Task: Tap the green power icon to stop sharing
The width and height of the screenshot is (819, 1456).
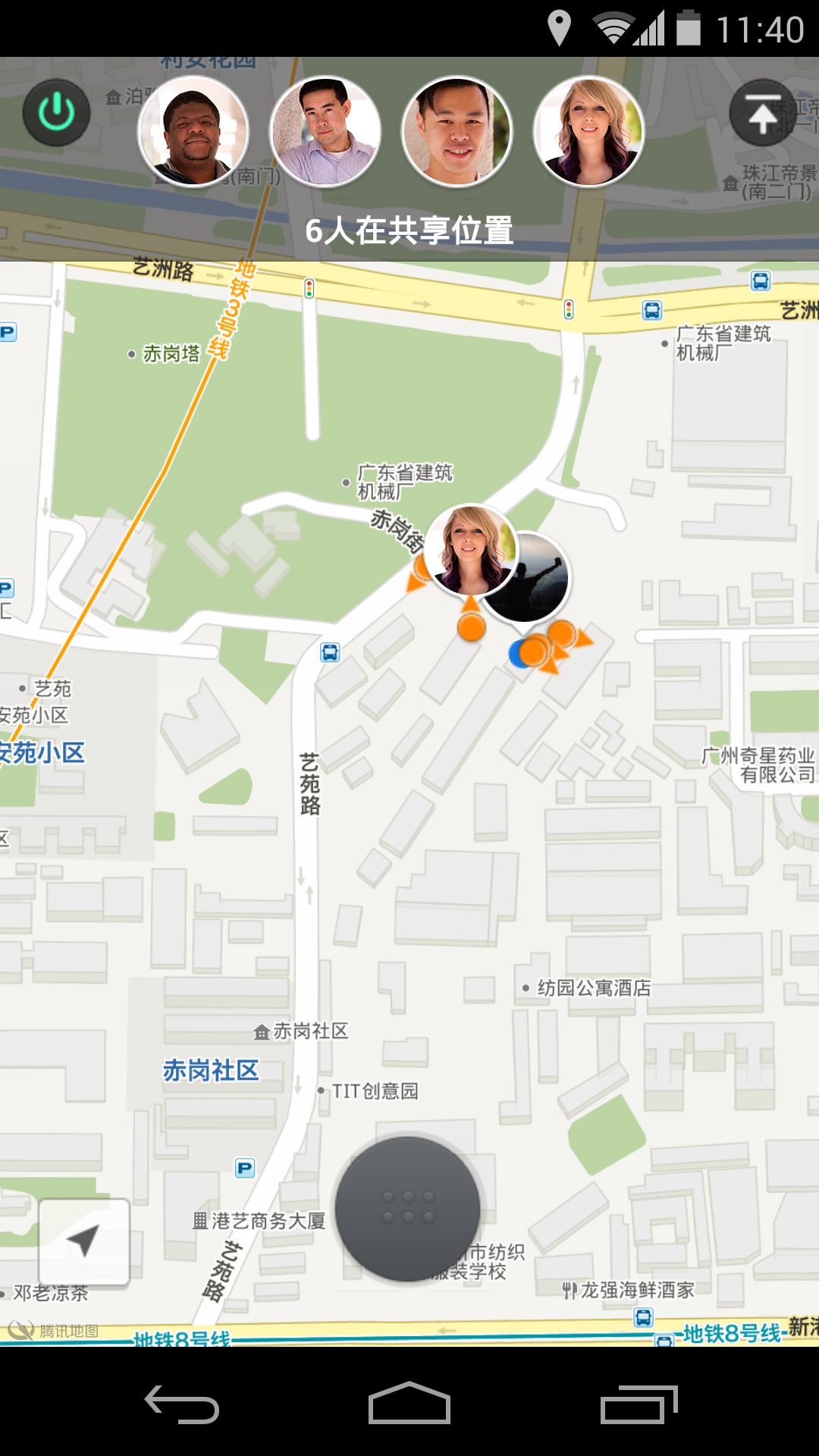Action: (x=56, y=113)
